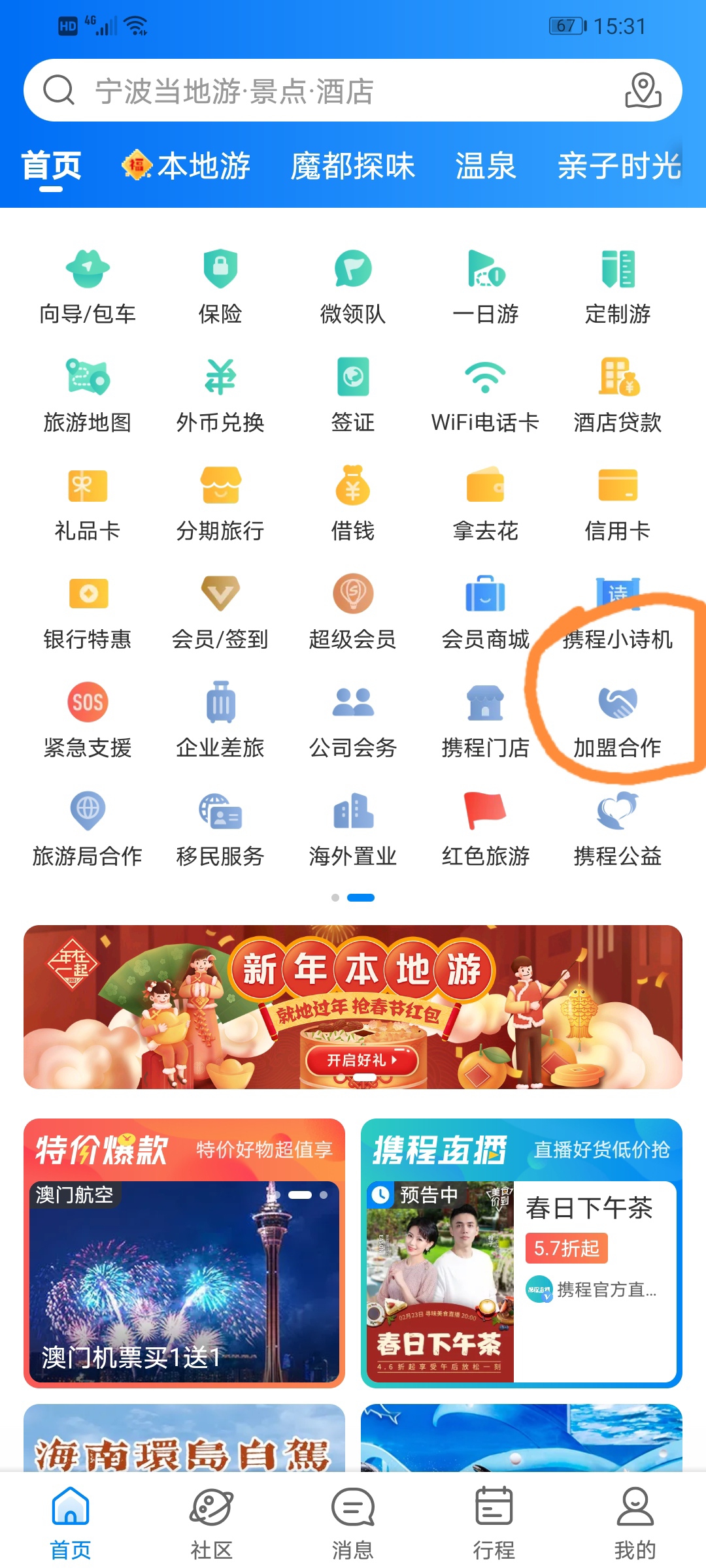Open 向导/包车 service
The height and width of the screenshot is (1568, 706).
(x=88, y=286)
